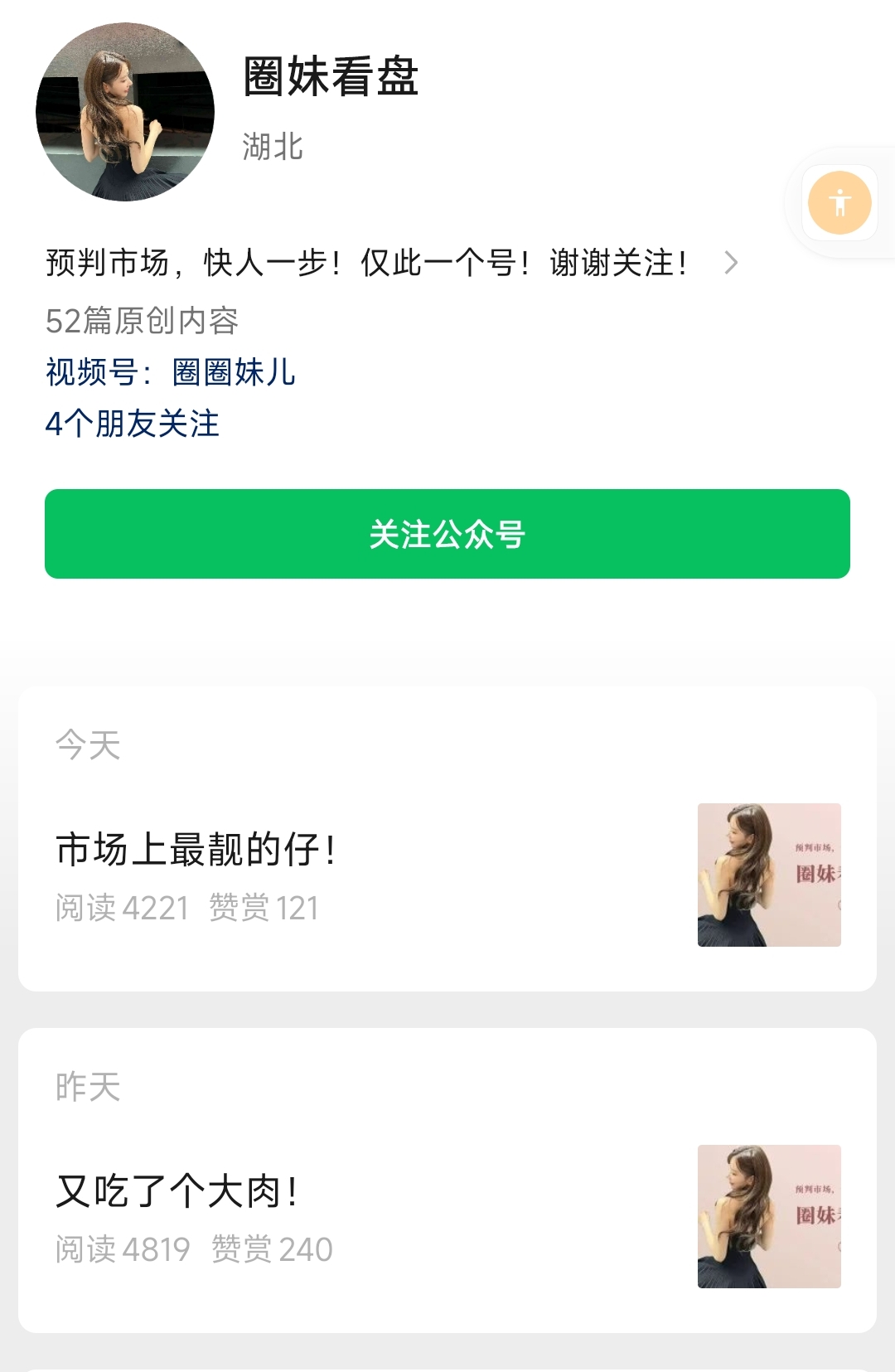Open the floating accessibility icon
895x1372 pixels.
[839, 202]
